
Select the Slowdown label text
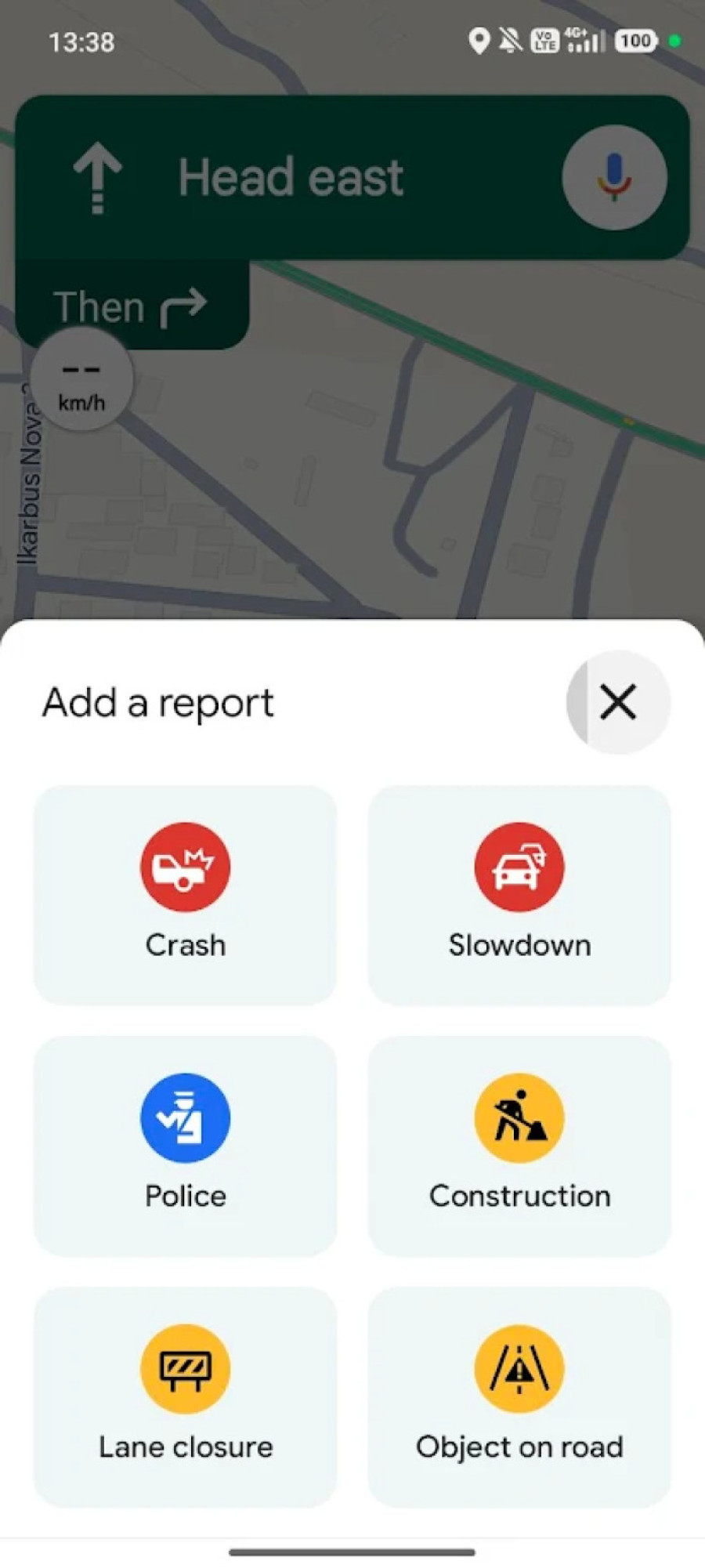pyautogui.click(x=519, y=945)
